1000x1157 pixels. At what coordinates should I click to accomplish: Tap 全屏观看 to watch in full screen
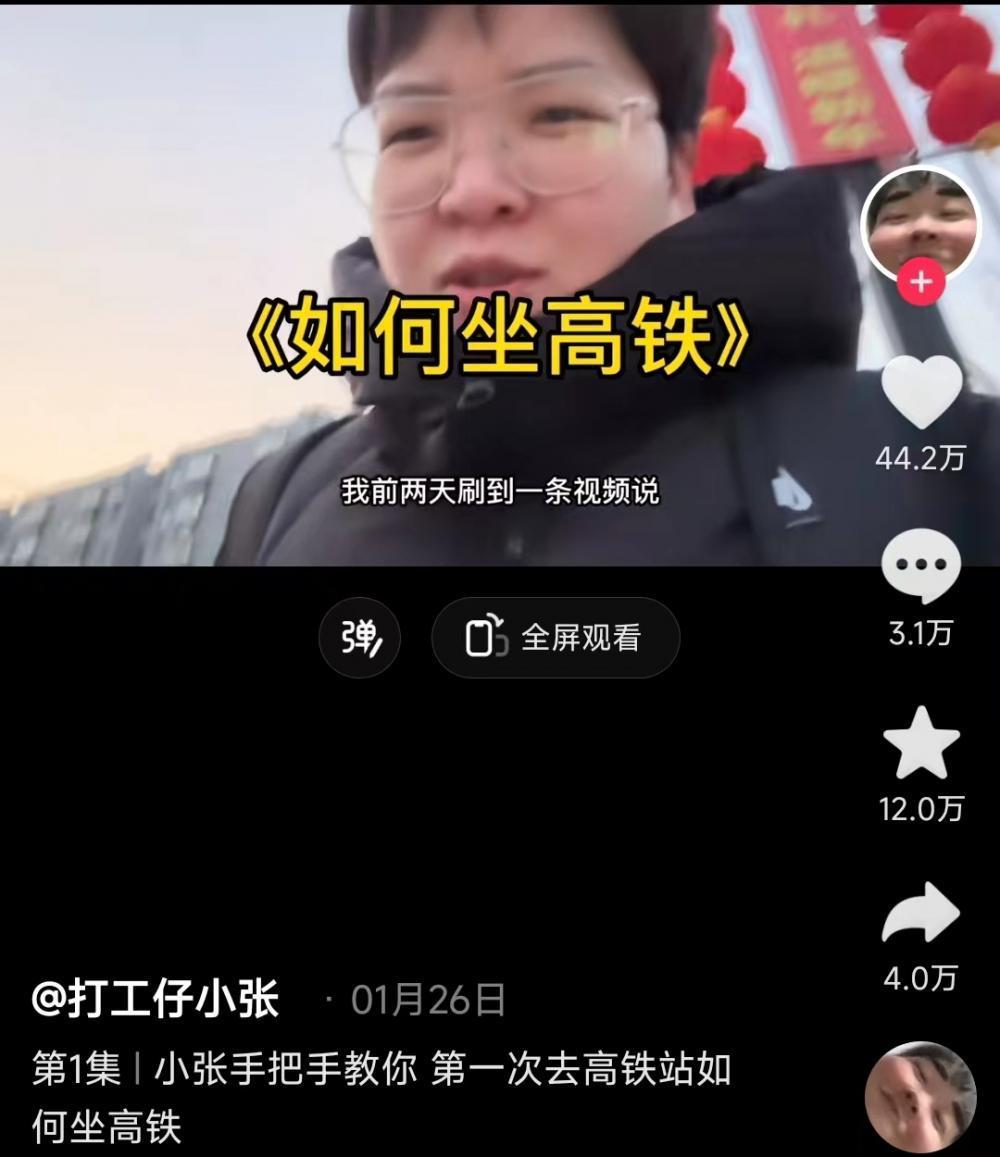click(556, 638)
